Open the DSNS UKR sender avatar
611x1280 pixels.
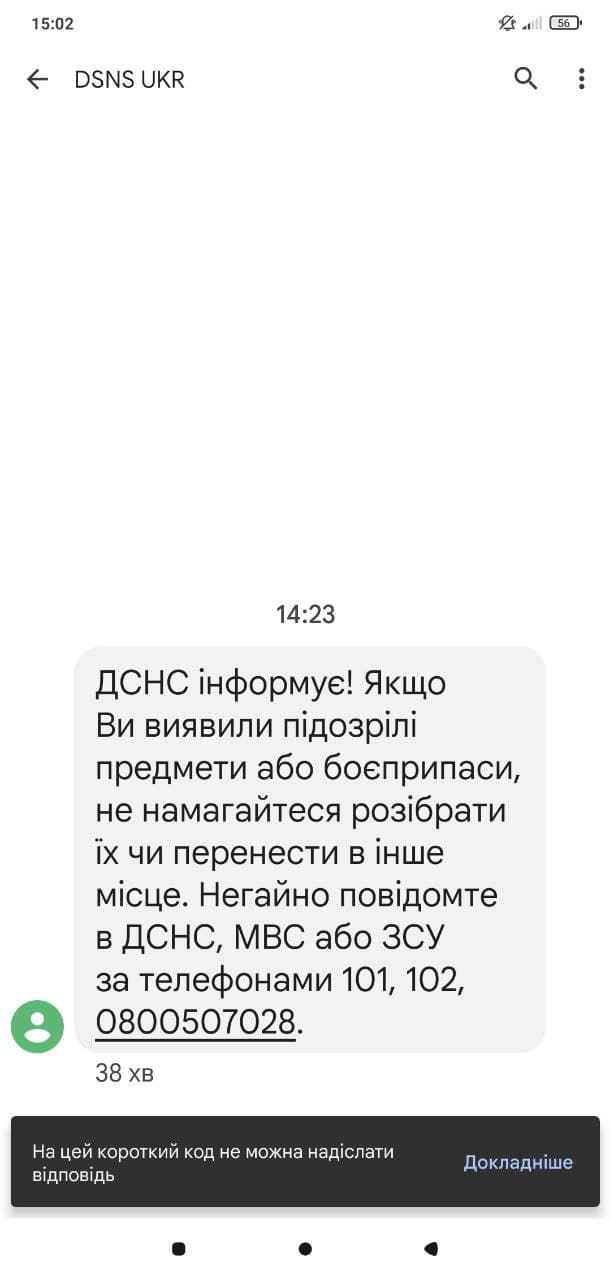(37, 1026)
